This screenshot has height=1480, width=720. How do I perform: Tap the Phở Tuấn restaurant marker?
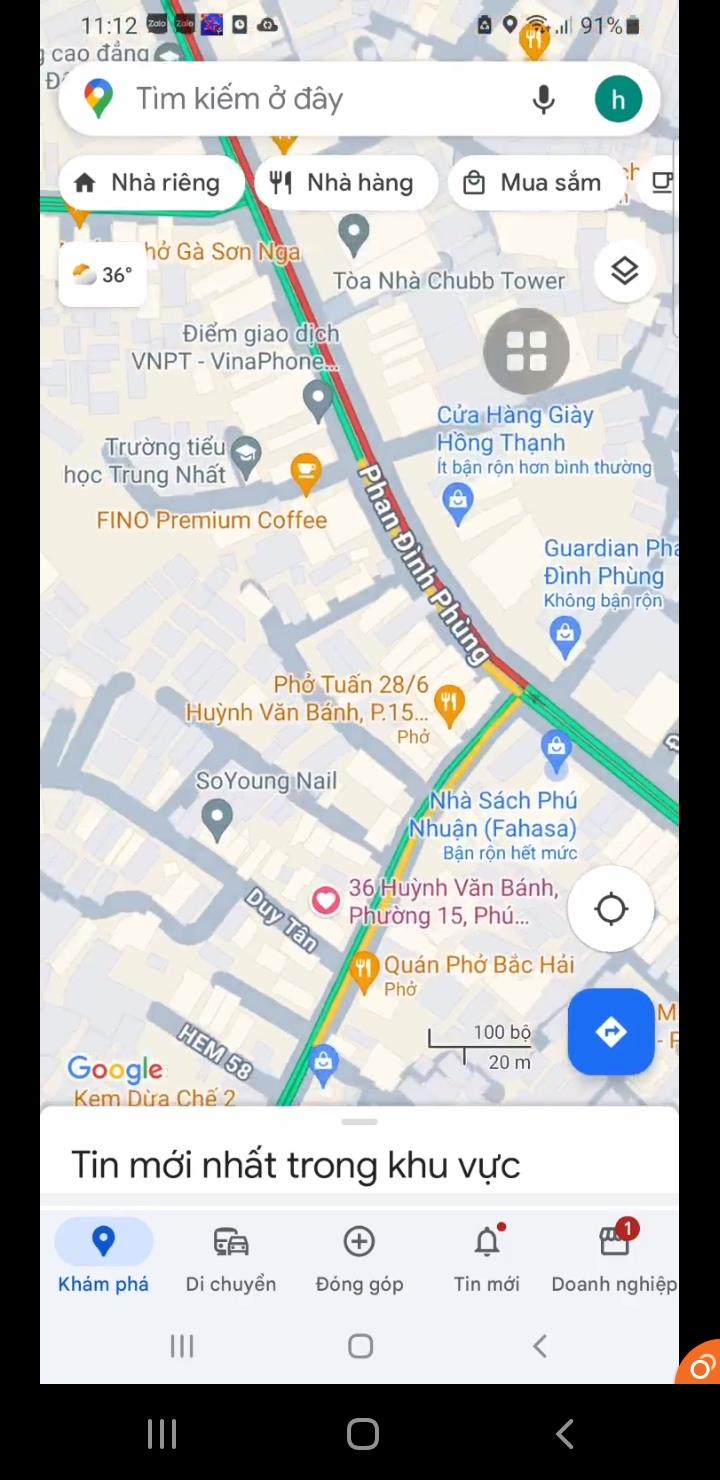[x=451, y=703]
